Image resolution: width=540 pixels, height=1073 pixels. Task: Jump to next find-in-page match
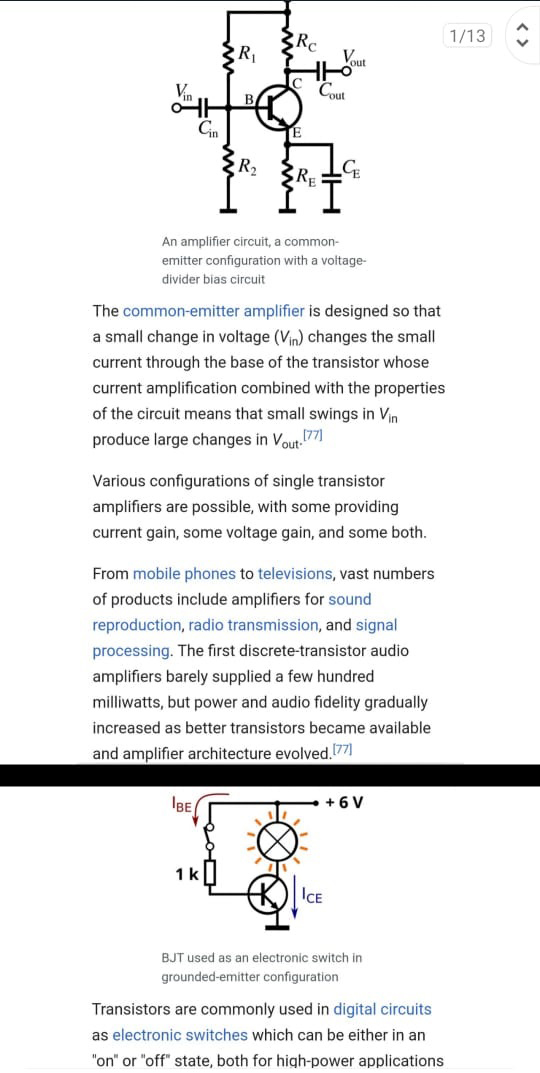tap(522, 42)
